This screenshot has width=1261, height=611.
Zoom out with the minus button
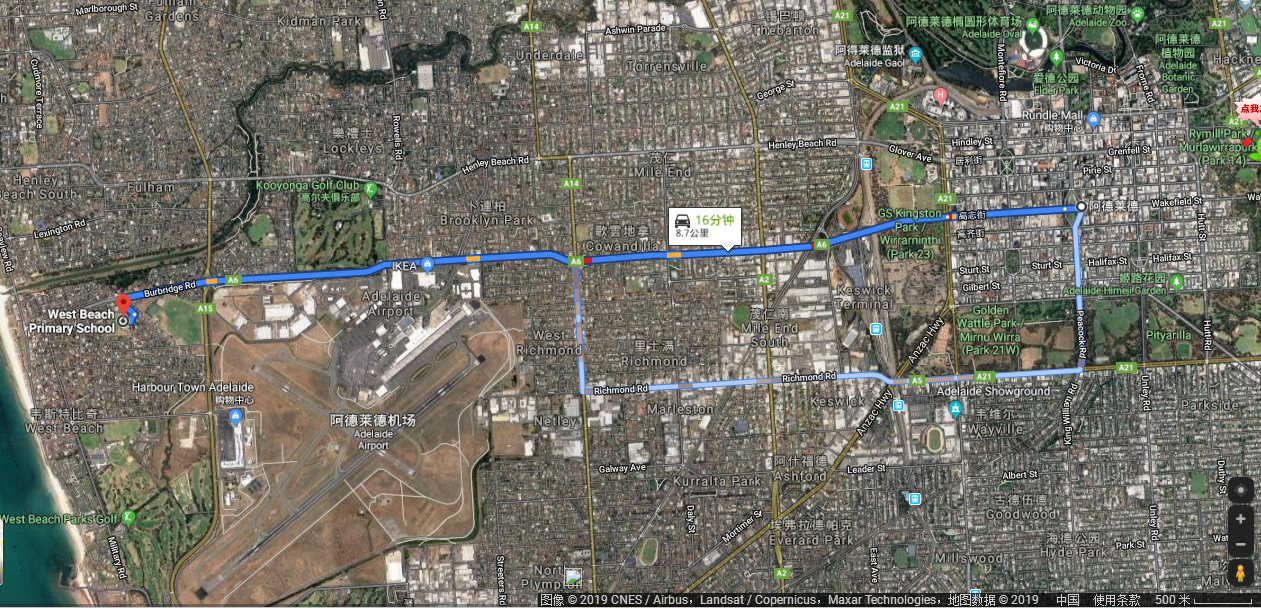point(1241,544)
